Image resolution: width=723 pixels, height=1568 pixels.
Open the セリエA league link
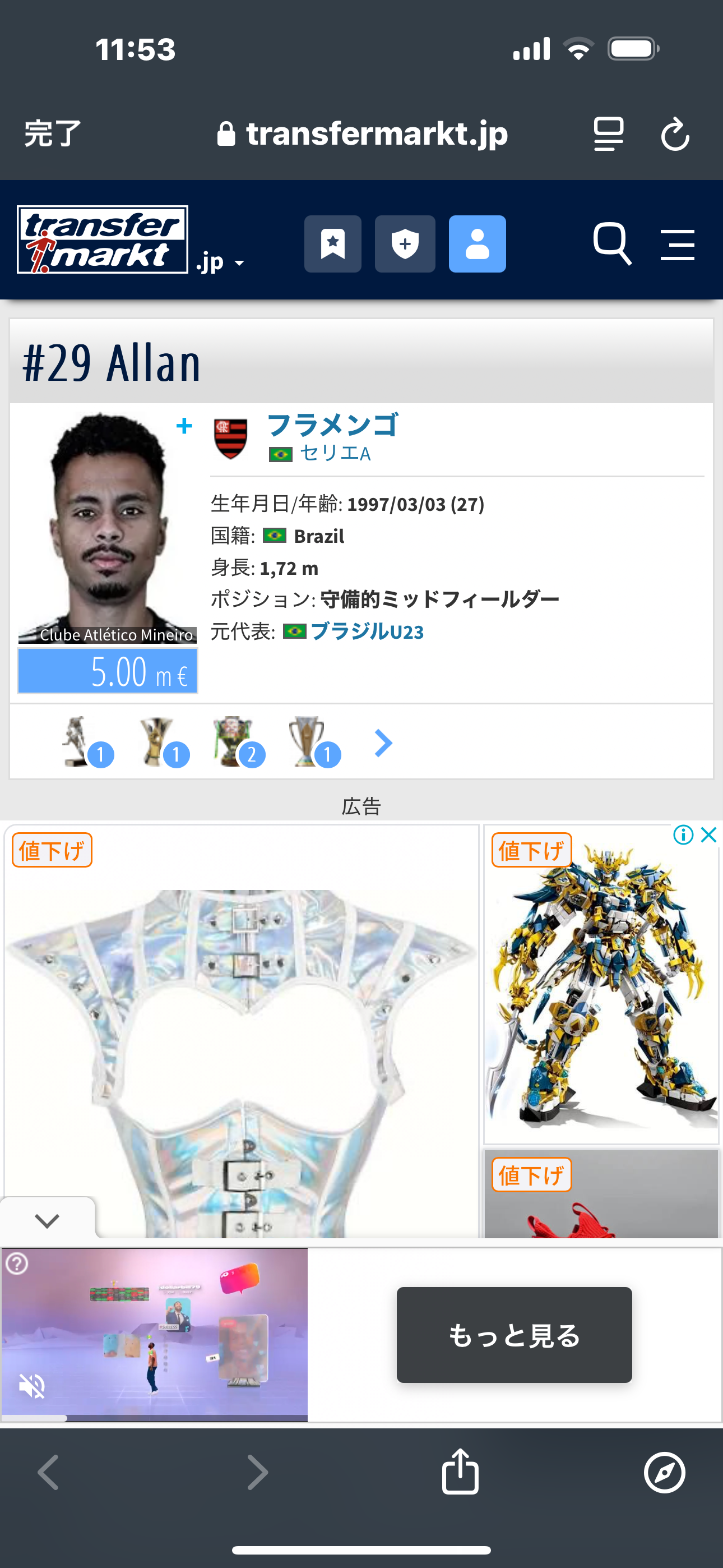pyautogui.click(x=334, y=454)
